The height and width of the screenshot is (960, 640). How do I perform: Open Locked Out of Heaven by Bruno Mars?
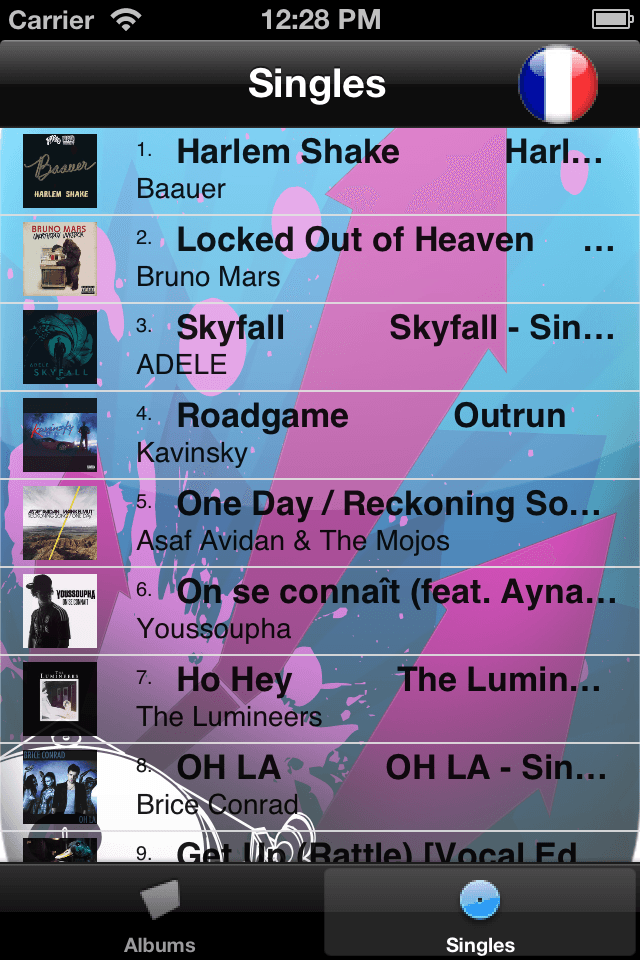(x=320, y=259)
